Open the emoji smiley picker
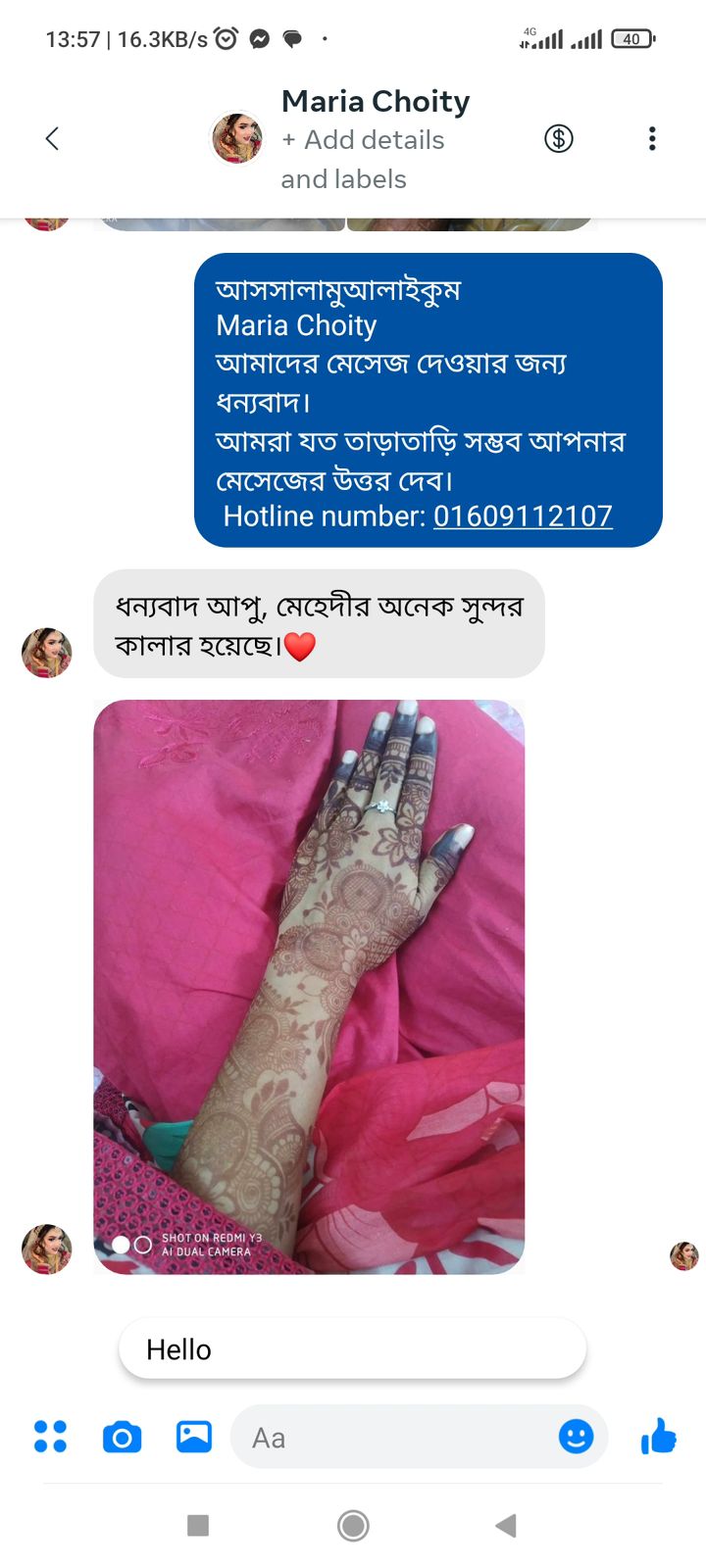This screenshot has width=706, height=1568. pyautogui.click(x=576, y=1437)
